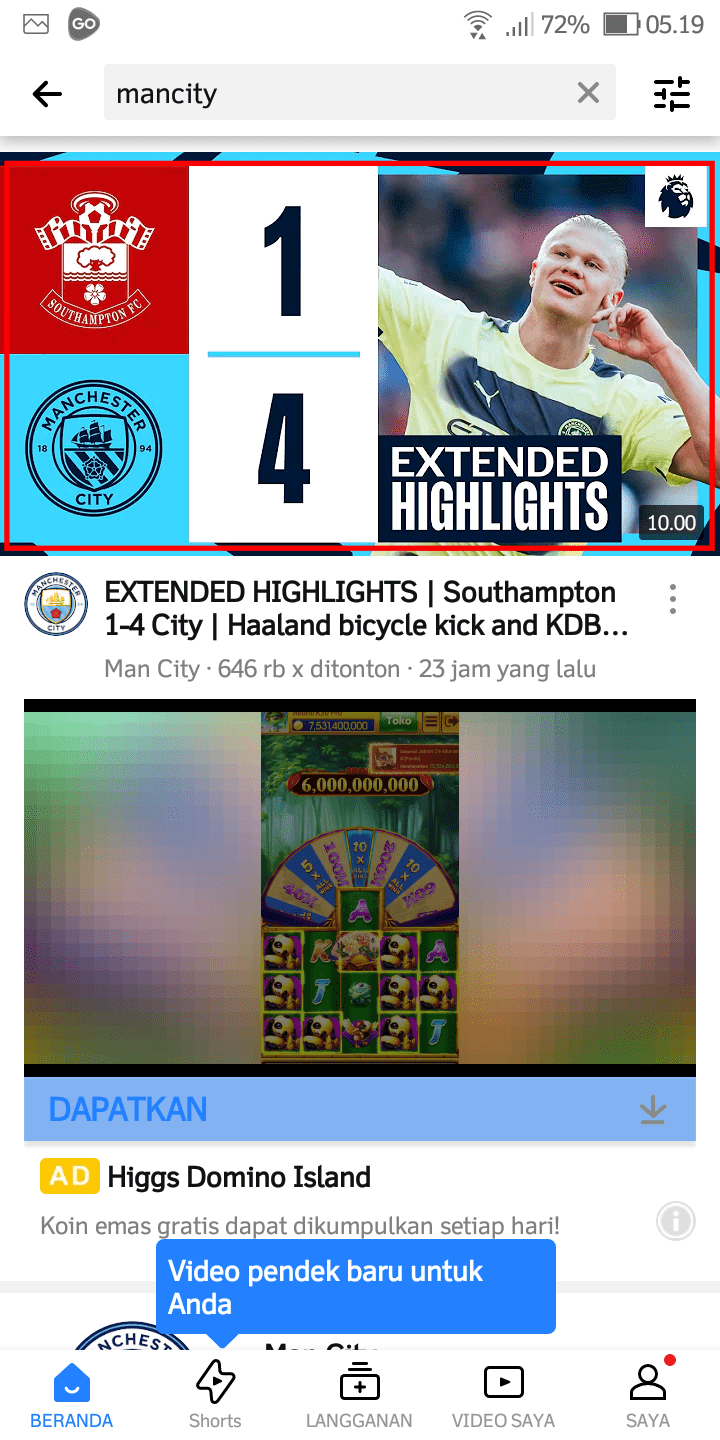Image resolution: width=720 pixels, height=1440 pixels.
Task: Open the search filter options
Action: (x=672, y=93)
